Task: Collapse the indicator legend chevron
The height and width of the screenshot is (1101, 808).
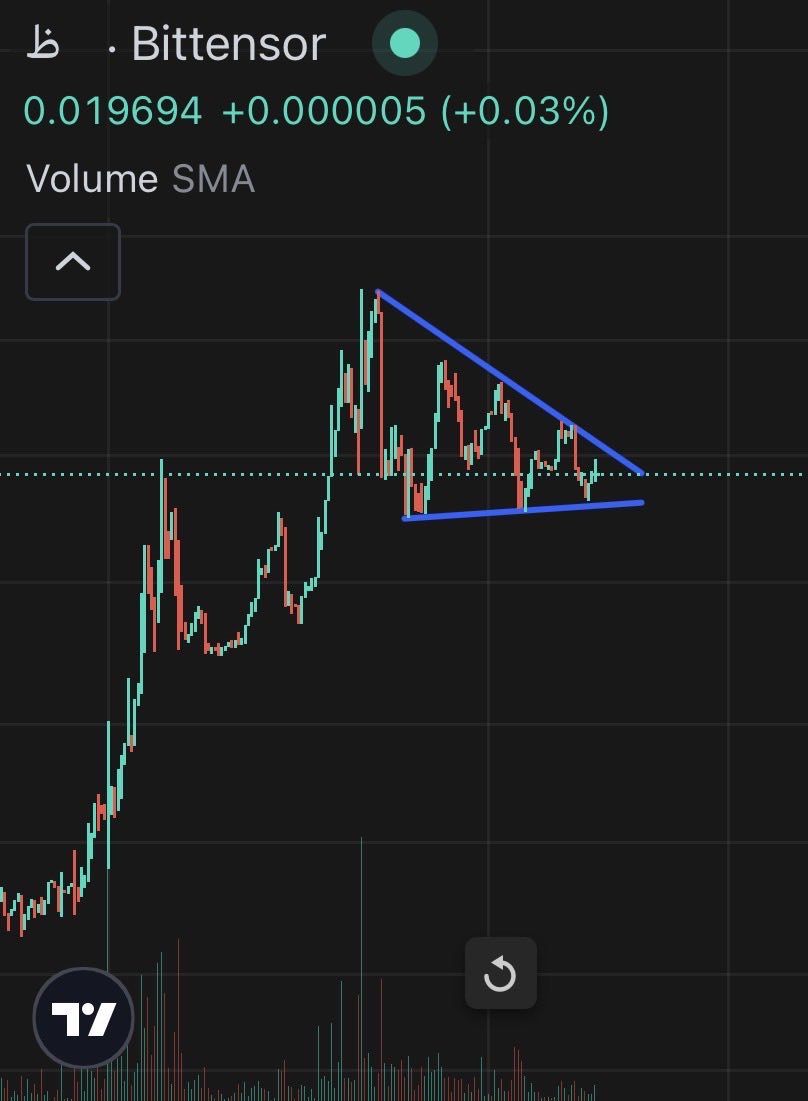Action: (x=73, y=262)
